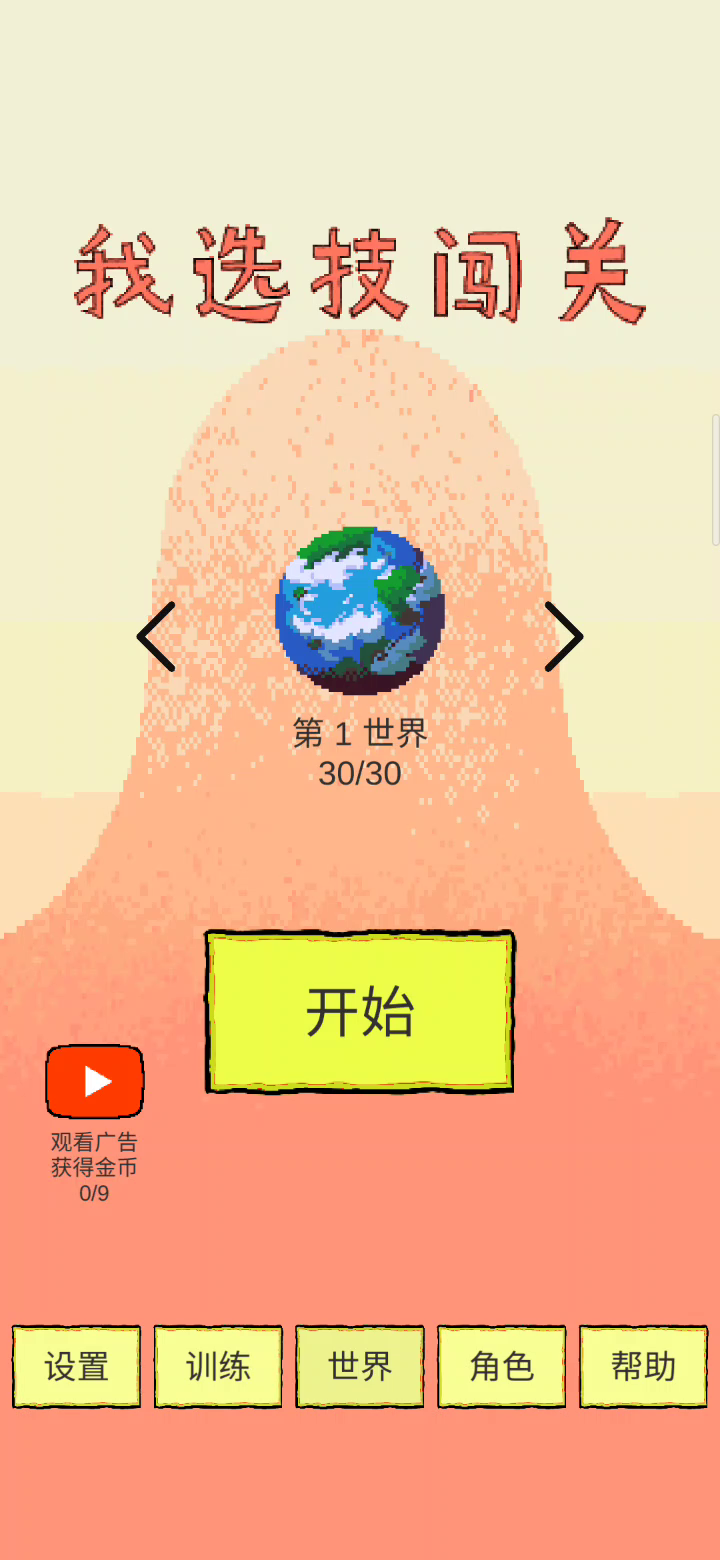The image size is (720, 1560).
Task: Watch an ad to earn coins
Action: (x=95, y=1082)
